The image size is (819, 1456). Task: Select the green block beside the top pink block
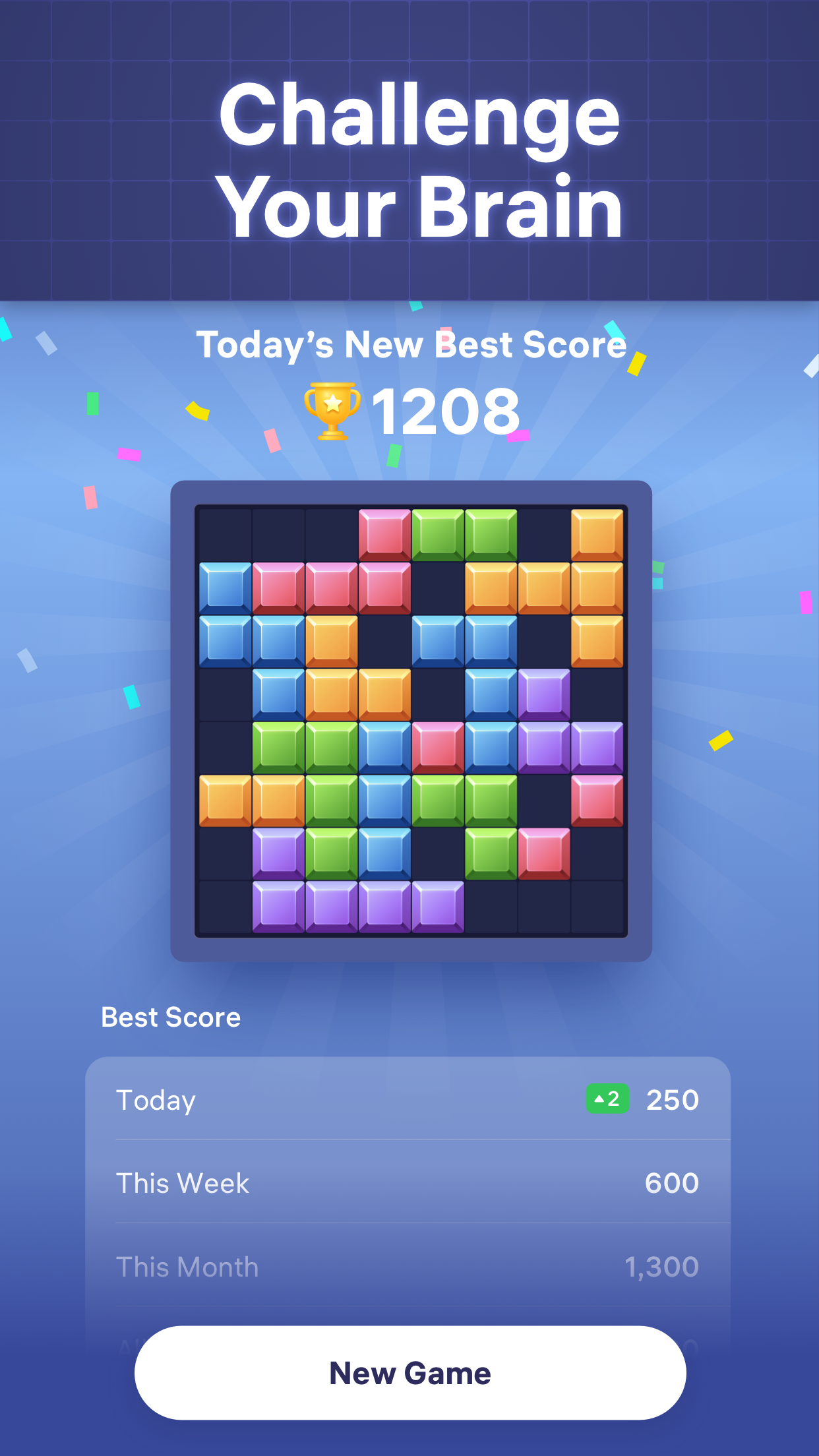(436, 533)
